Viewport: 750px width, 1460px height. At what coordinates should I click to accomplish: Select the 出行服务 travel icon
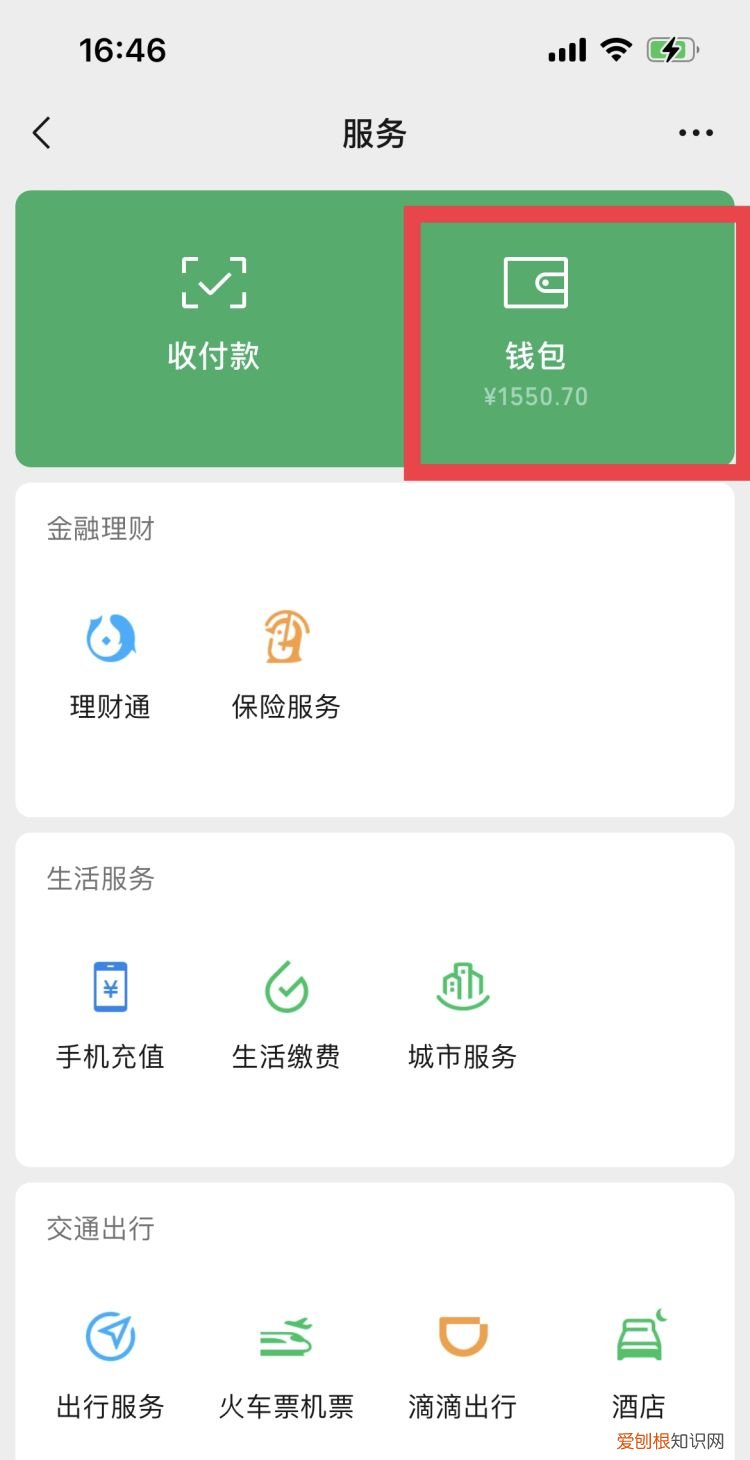(109, 1336)
